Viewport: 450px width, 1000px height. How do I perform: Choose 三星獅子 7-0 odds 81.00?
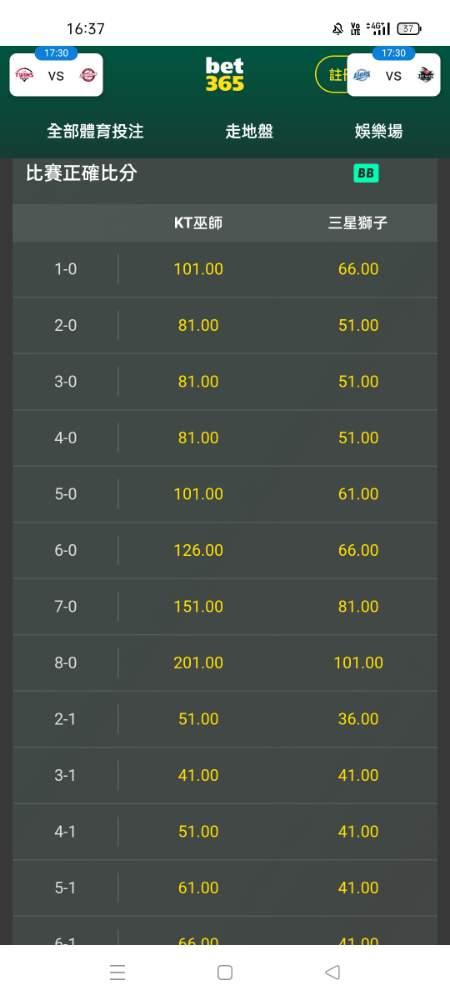tap(358, 607)
